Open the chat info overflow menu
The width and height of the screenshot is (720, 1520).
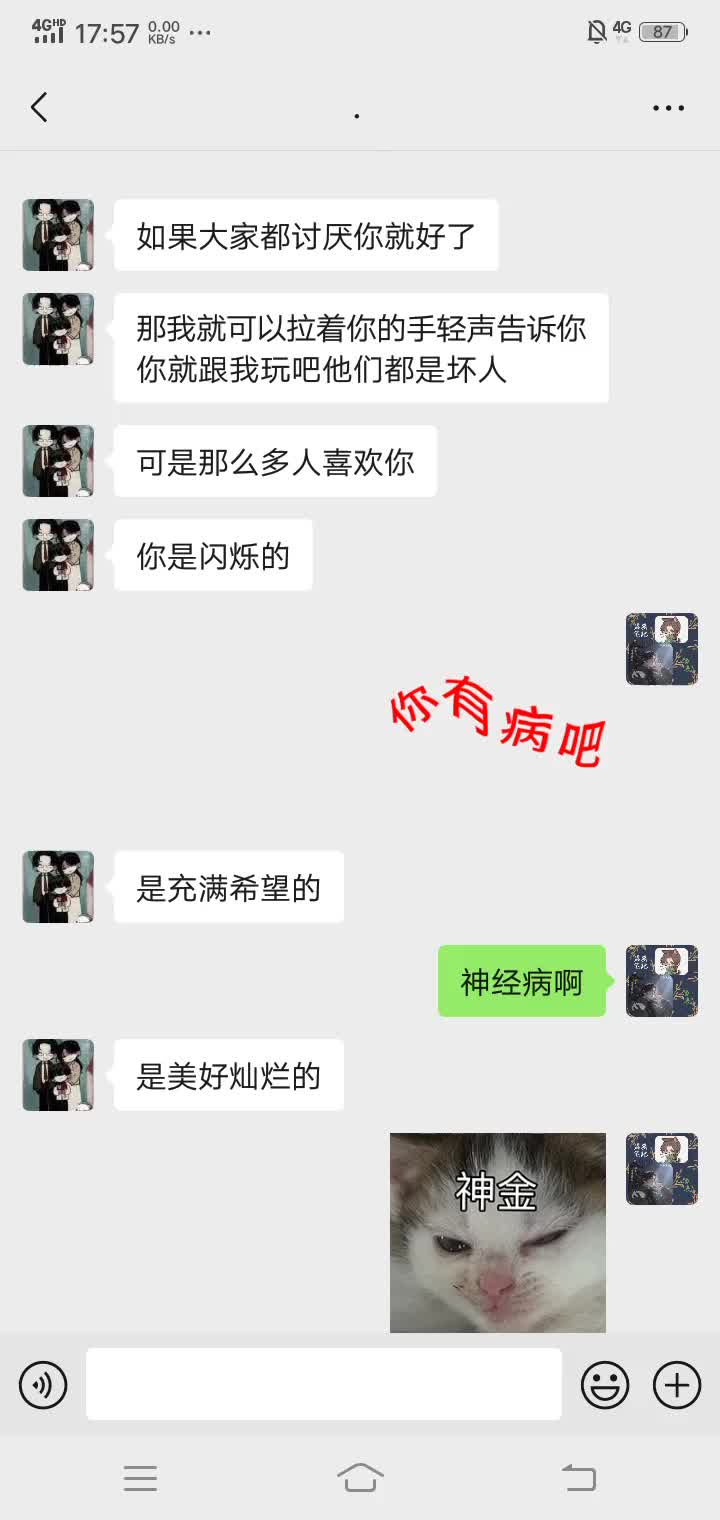point(668,108)
